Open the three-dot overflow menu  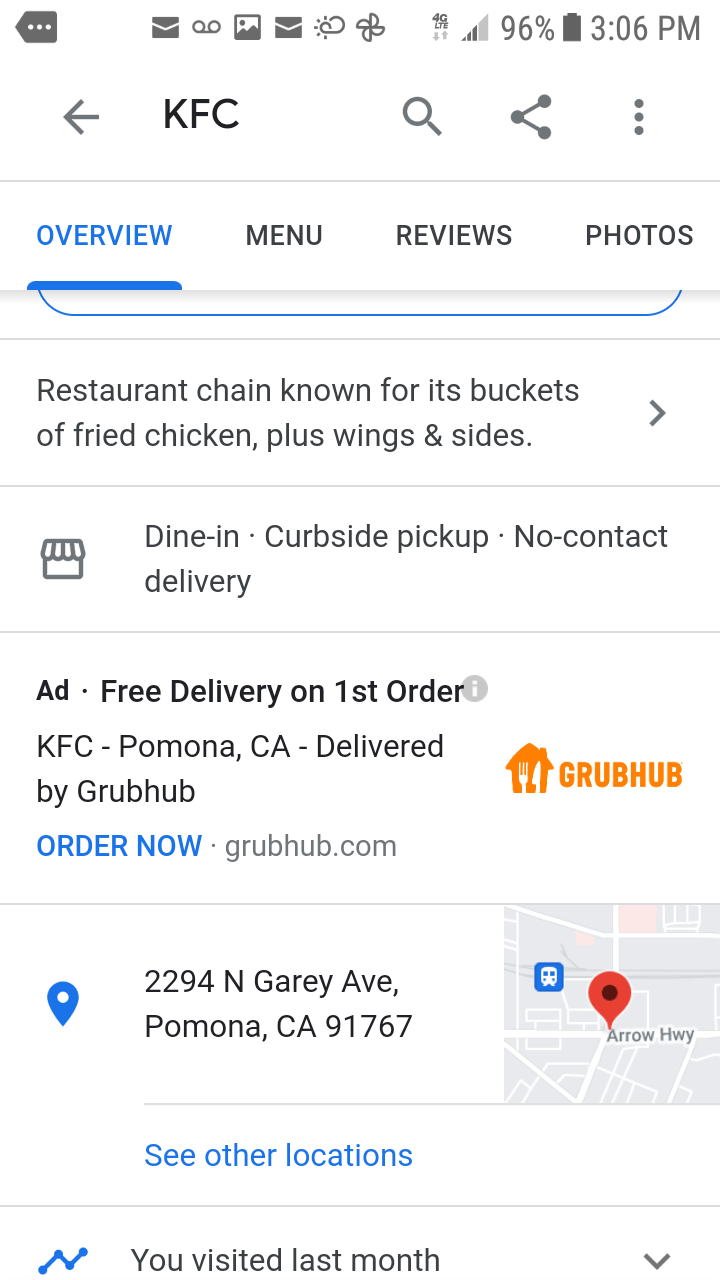[639, 117]
